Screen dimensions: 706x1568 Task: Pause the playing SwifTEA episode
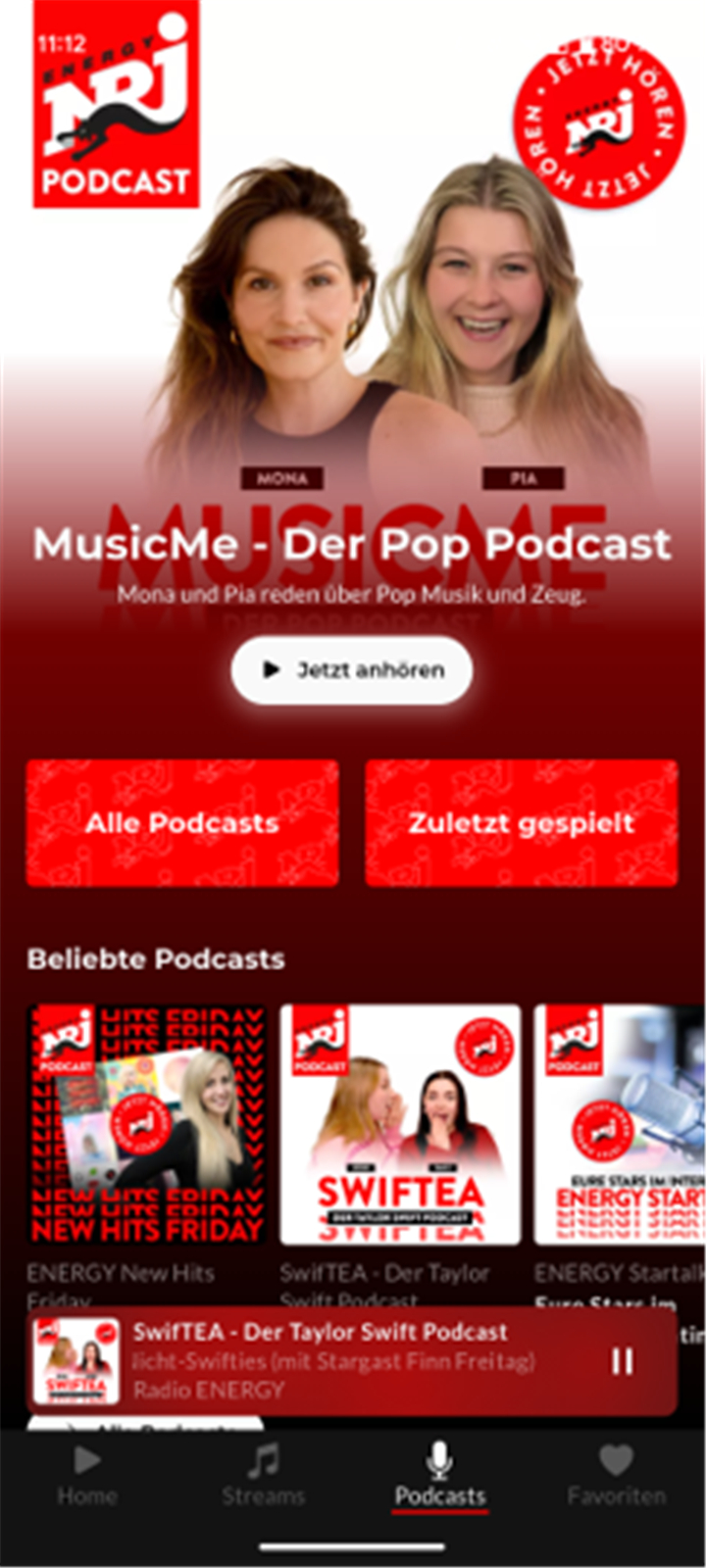coord(623,1361)
